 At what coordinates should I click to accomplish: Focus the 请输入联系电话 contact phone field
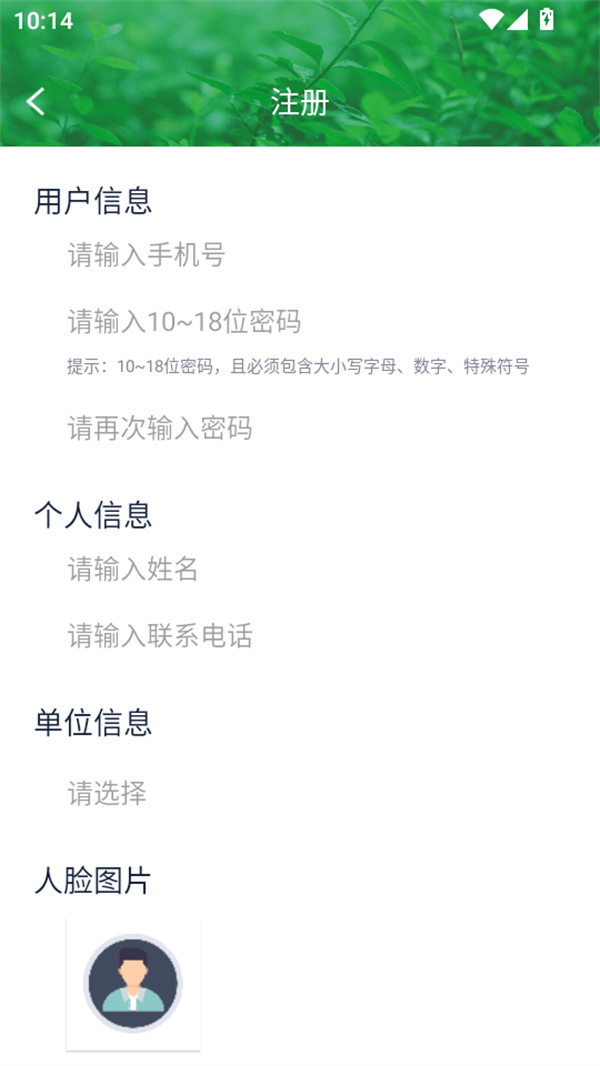pyautogui.click(x=300, y=636)
